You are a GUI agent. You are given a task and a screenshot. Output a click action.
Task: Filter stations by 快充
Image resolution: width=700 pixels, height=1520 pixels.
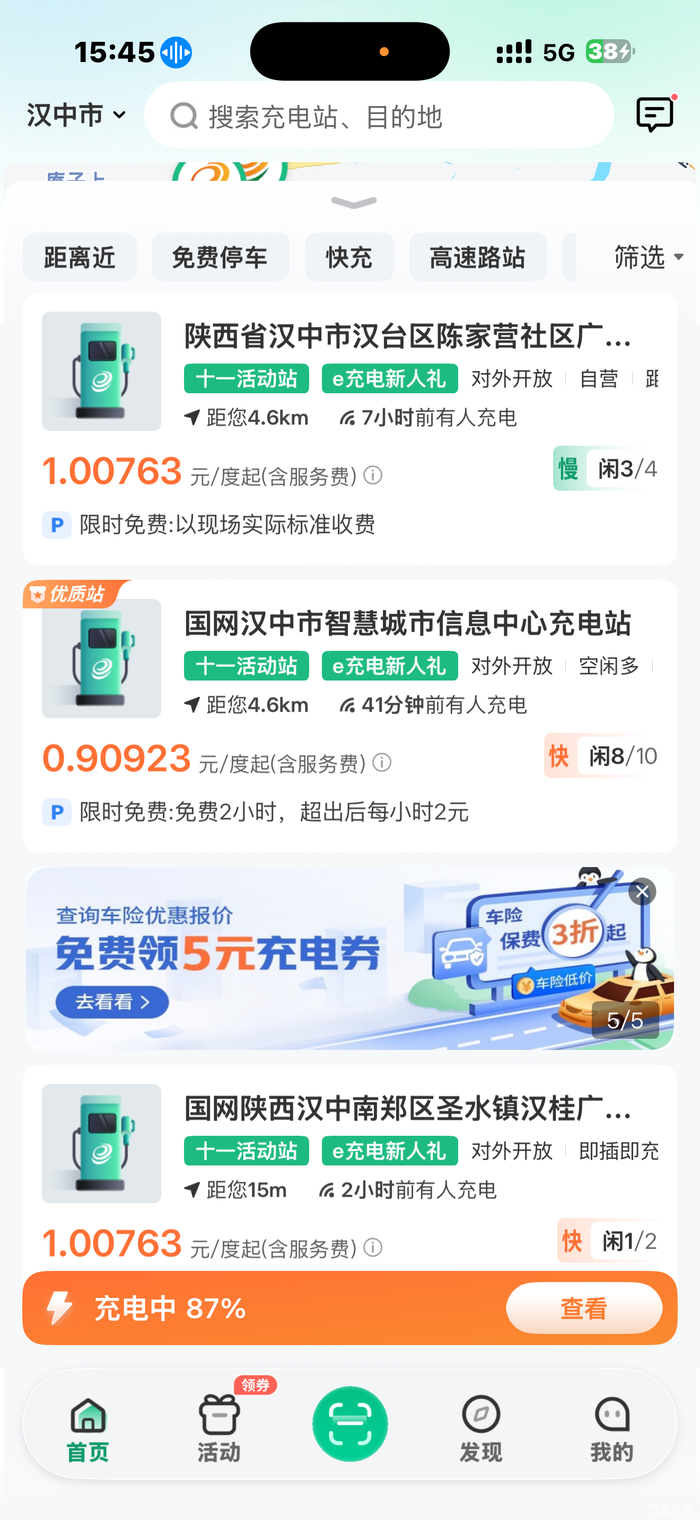click(x=349, y=258)
